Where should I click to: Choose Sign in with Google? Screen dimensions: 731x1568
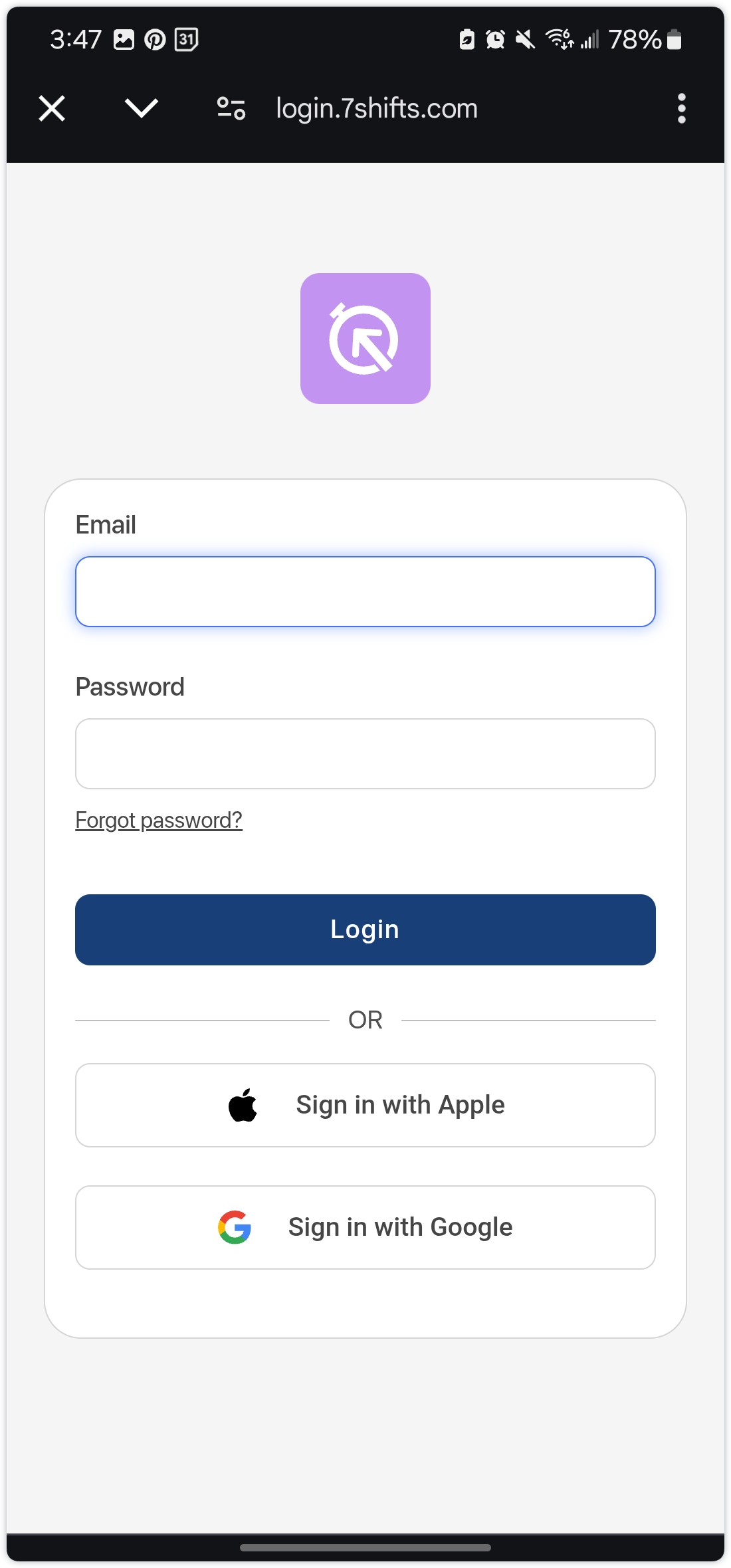[x=365, y=1227]
